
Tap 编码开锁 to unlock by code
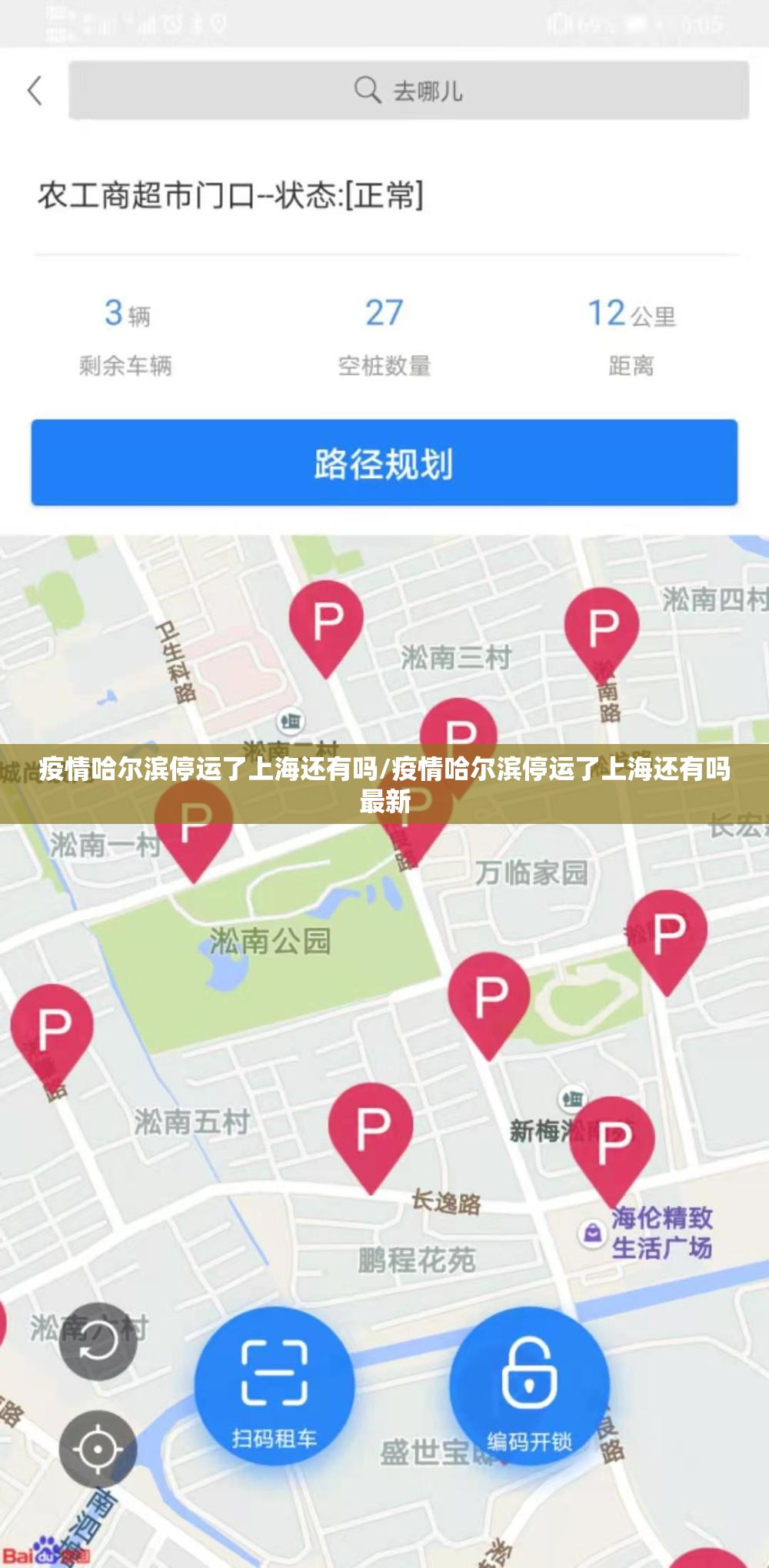point(529,1386)
